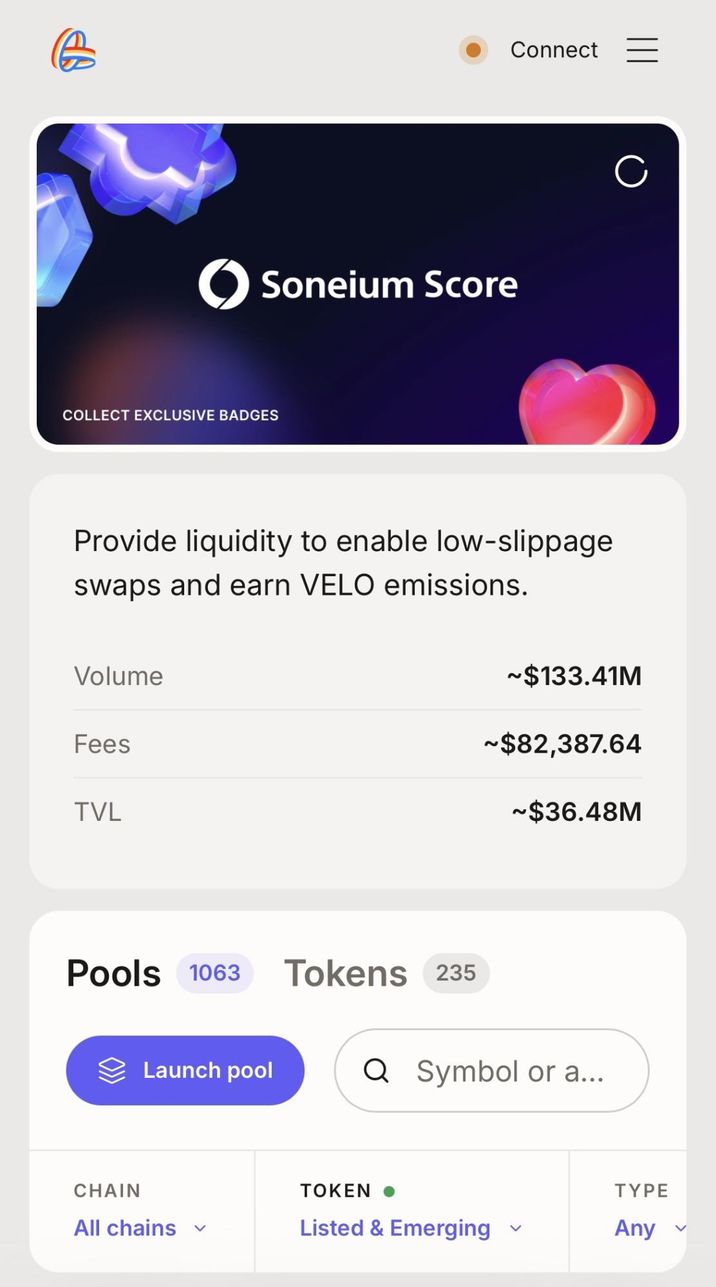The height and width of the screenshot is (1287, 716).
Task: Connect your wallet
Action: (553, 50)
